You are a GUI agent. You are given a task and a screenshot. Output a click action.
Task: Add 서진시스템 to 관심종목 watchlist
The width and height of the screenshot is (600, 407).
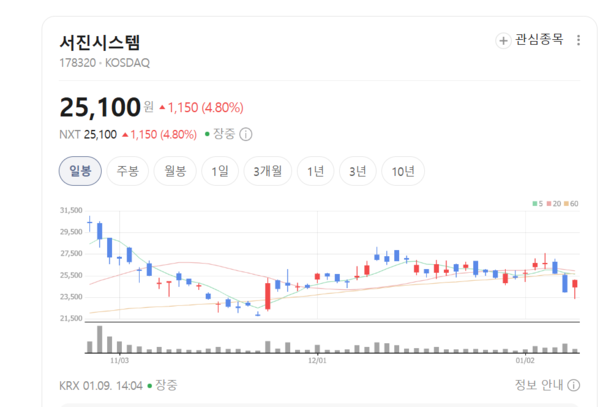pyautogui.click(x=530, y=40)
